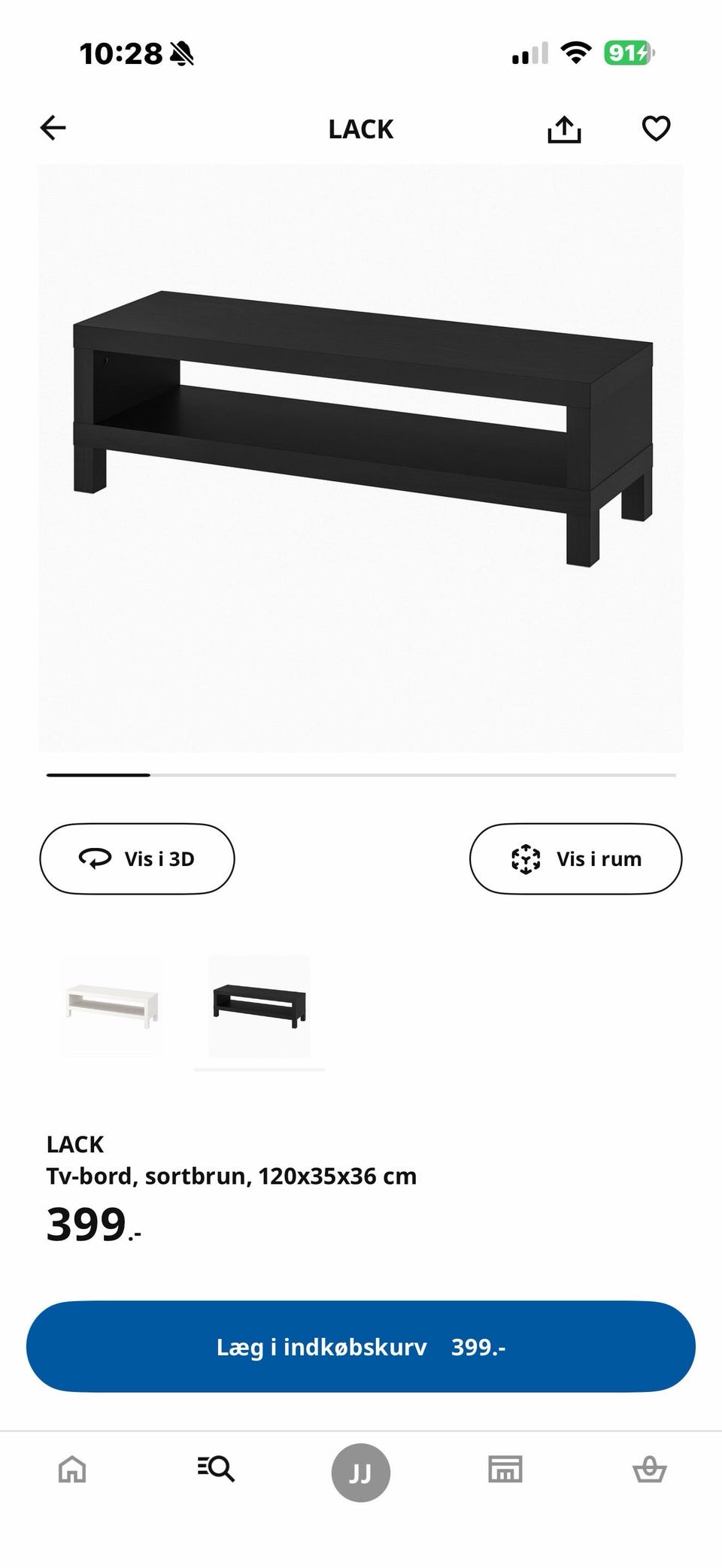This screenshot has width=722, height=1568.
Task: Switch to the home tab
Action: (x=72, y=1469)
